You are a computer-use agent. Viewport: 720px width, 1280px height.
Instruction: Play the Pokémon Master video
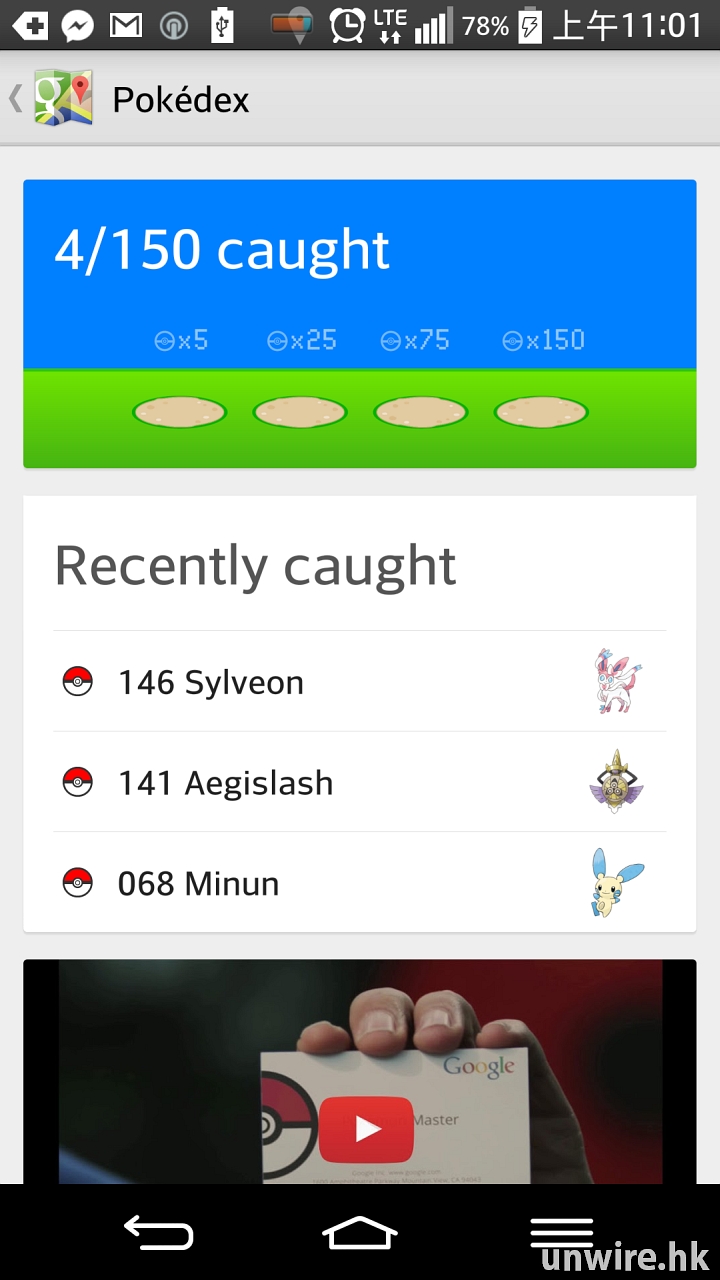(x=366, y=1128)
